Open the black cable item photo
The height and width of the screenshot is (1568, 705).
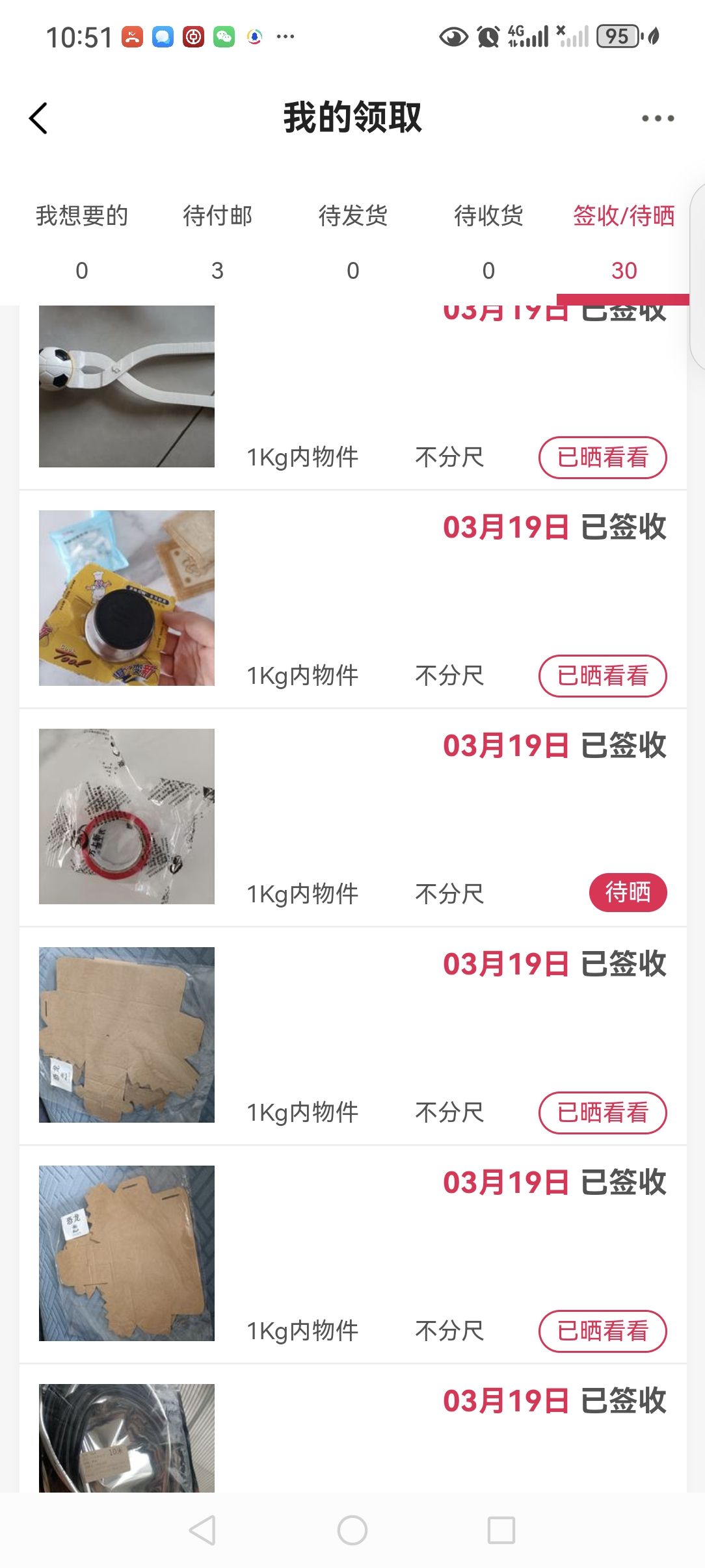point(127,1438)
